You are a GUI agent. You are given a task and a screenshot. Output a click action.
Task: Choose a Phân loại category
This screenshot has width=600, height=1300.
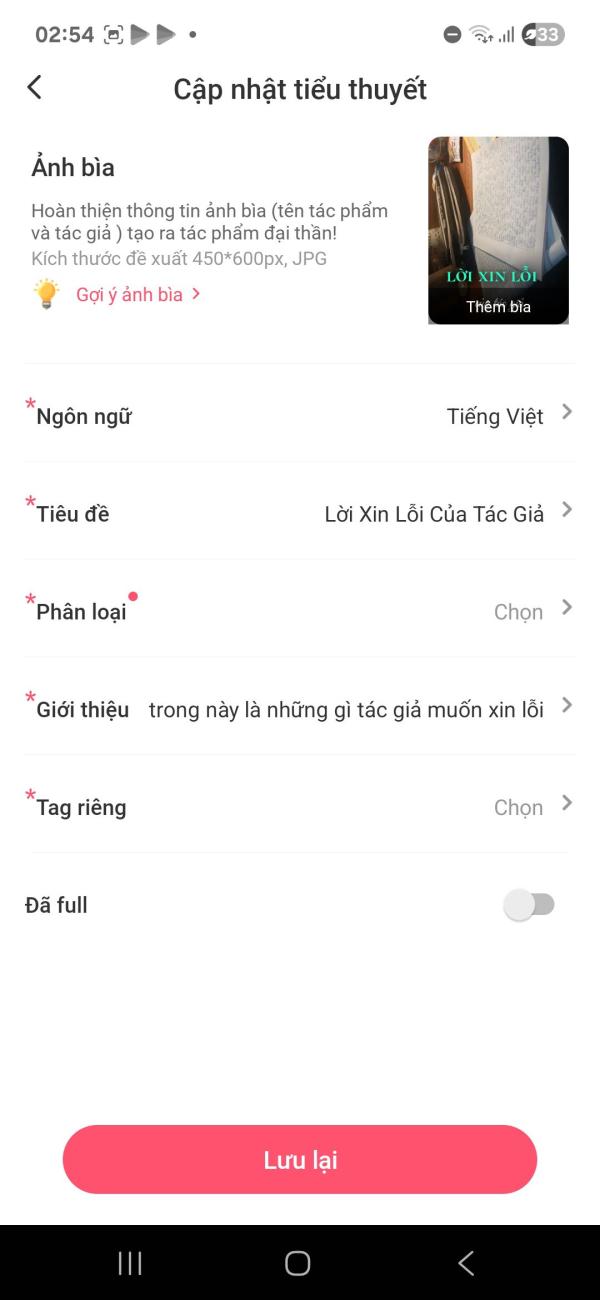(300, 610)
